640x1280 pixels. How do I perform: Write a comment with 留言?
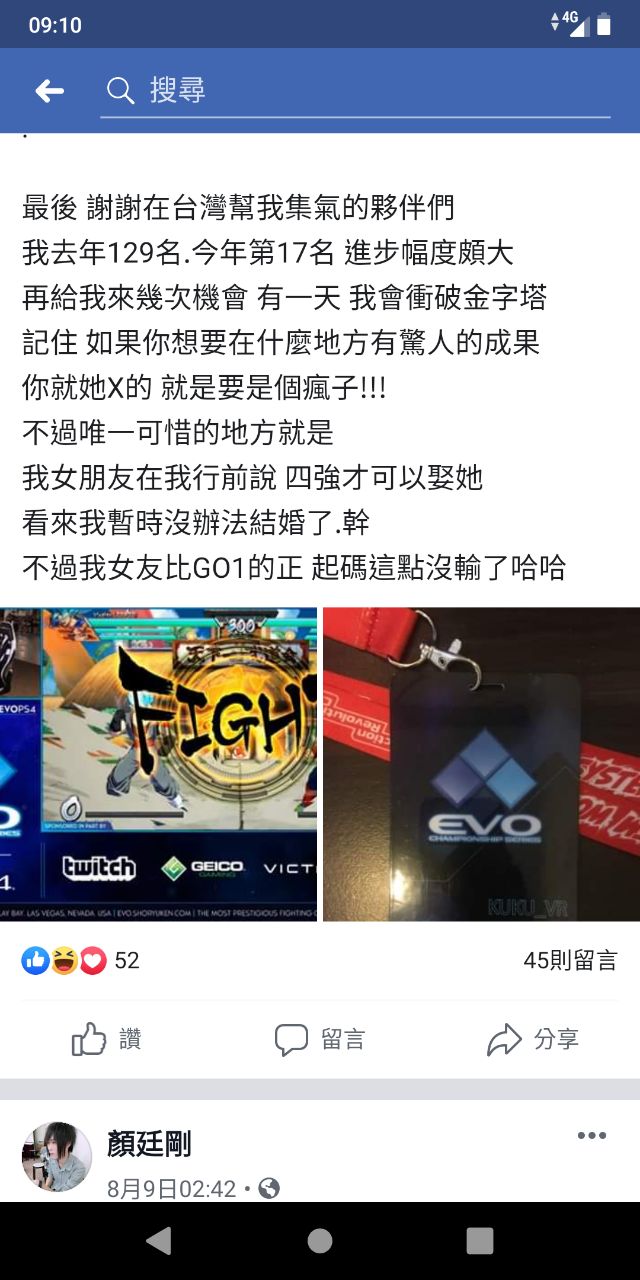coord(319,1039)
